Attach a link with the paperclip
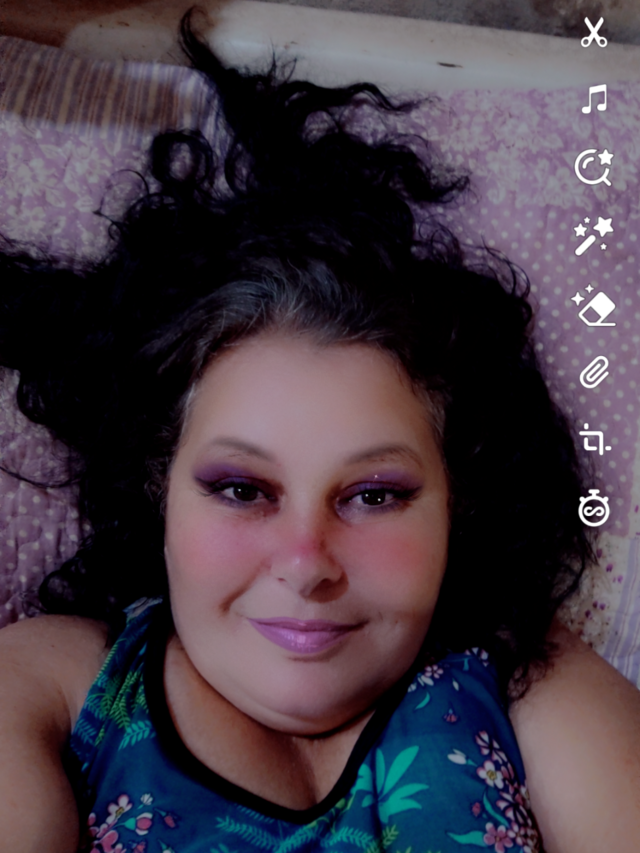The image size is (640, 853). point(594,373)
